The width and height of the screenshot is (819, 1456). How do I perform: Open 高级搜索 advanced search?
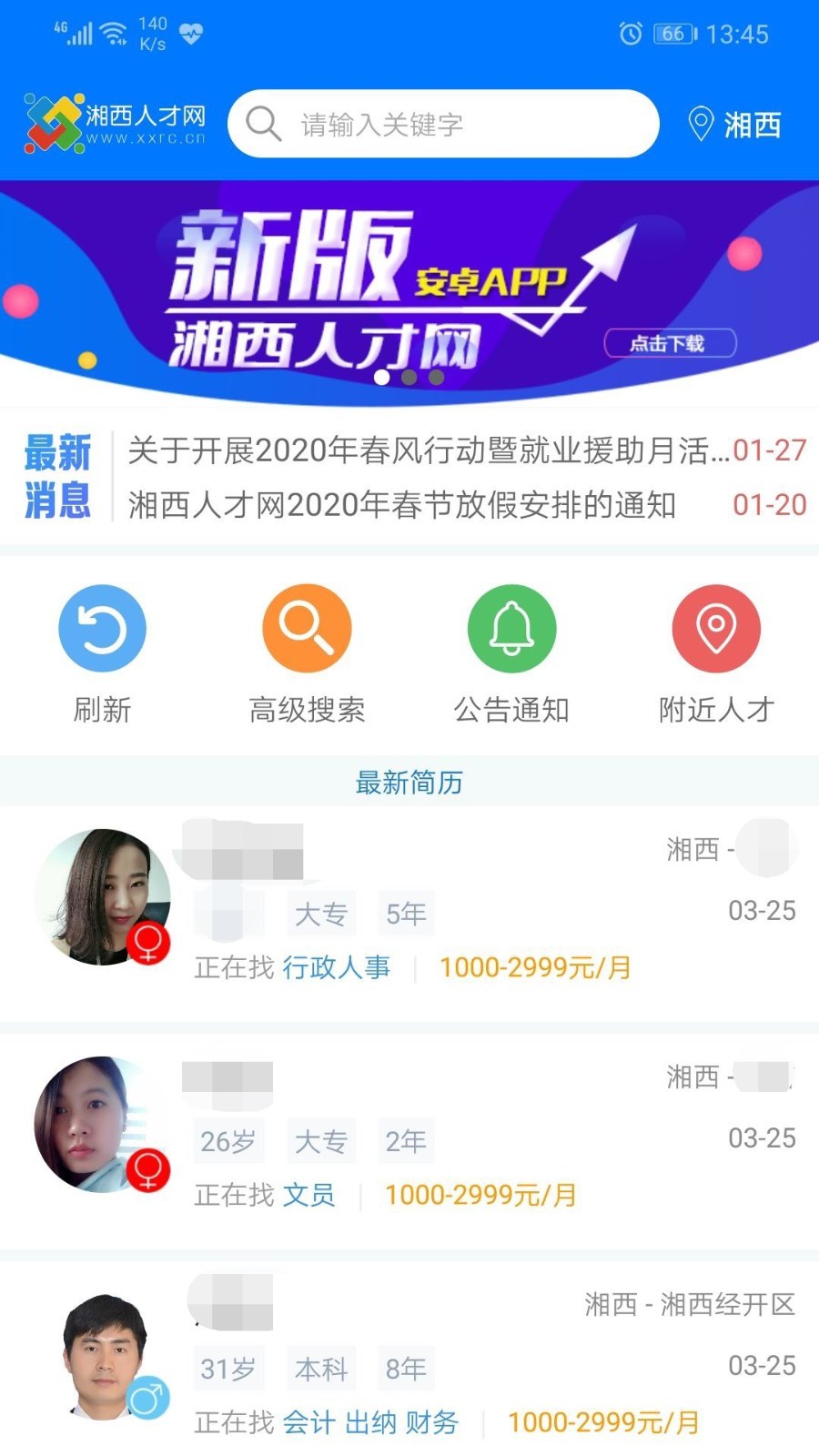click(x=307, y=628)
